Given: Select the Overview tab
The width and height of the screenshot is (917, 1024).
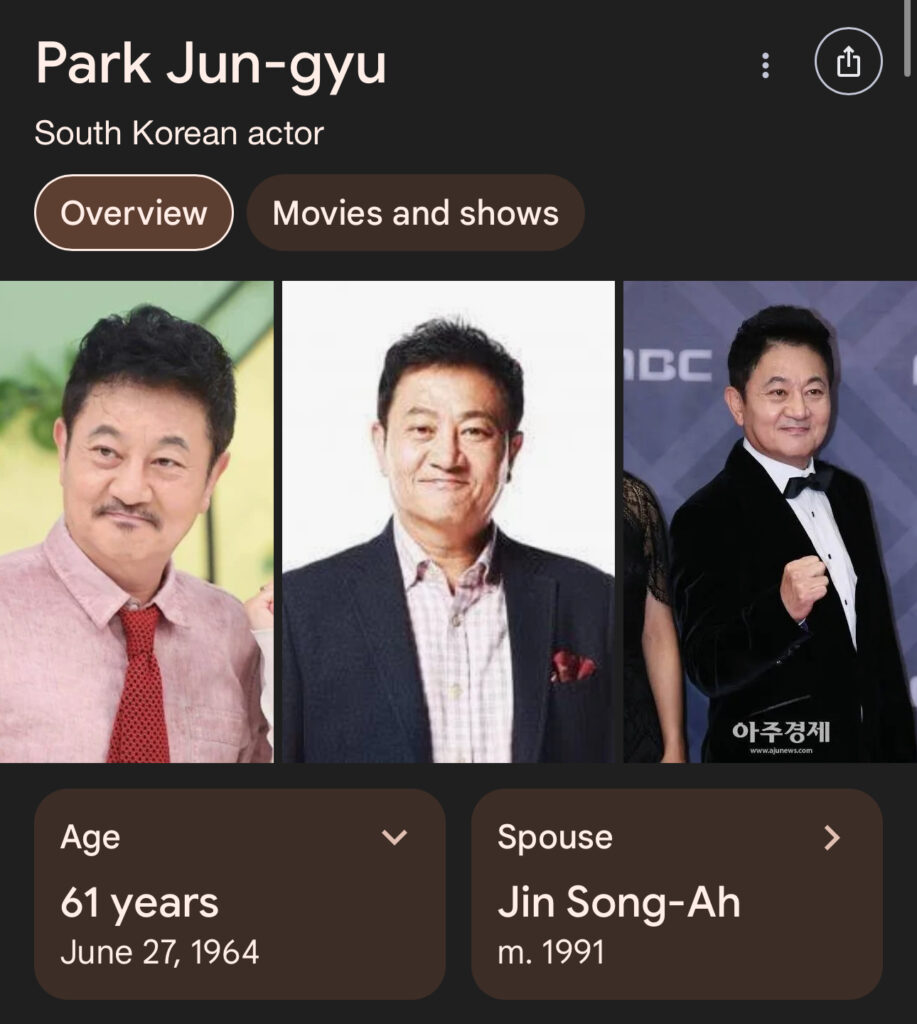Looking at the screenshot, I should [134, 213].
